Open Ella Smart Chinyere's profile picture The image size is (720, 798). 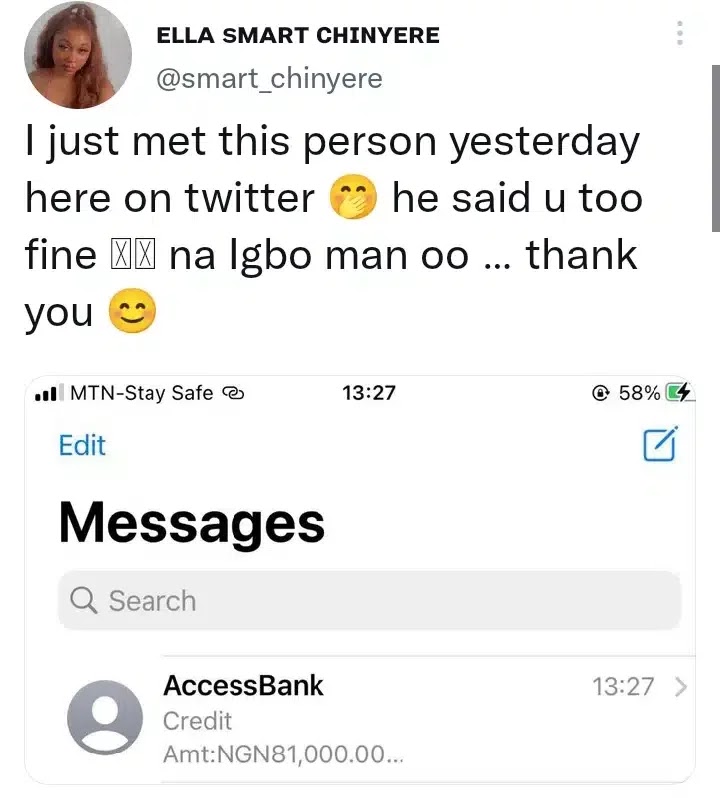(x=78, y=55)
